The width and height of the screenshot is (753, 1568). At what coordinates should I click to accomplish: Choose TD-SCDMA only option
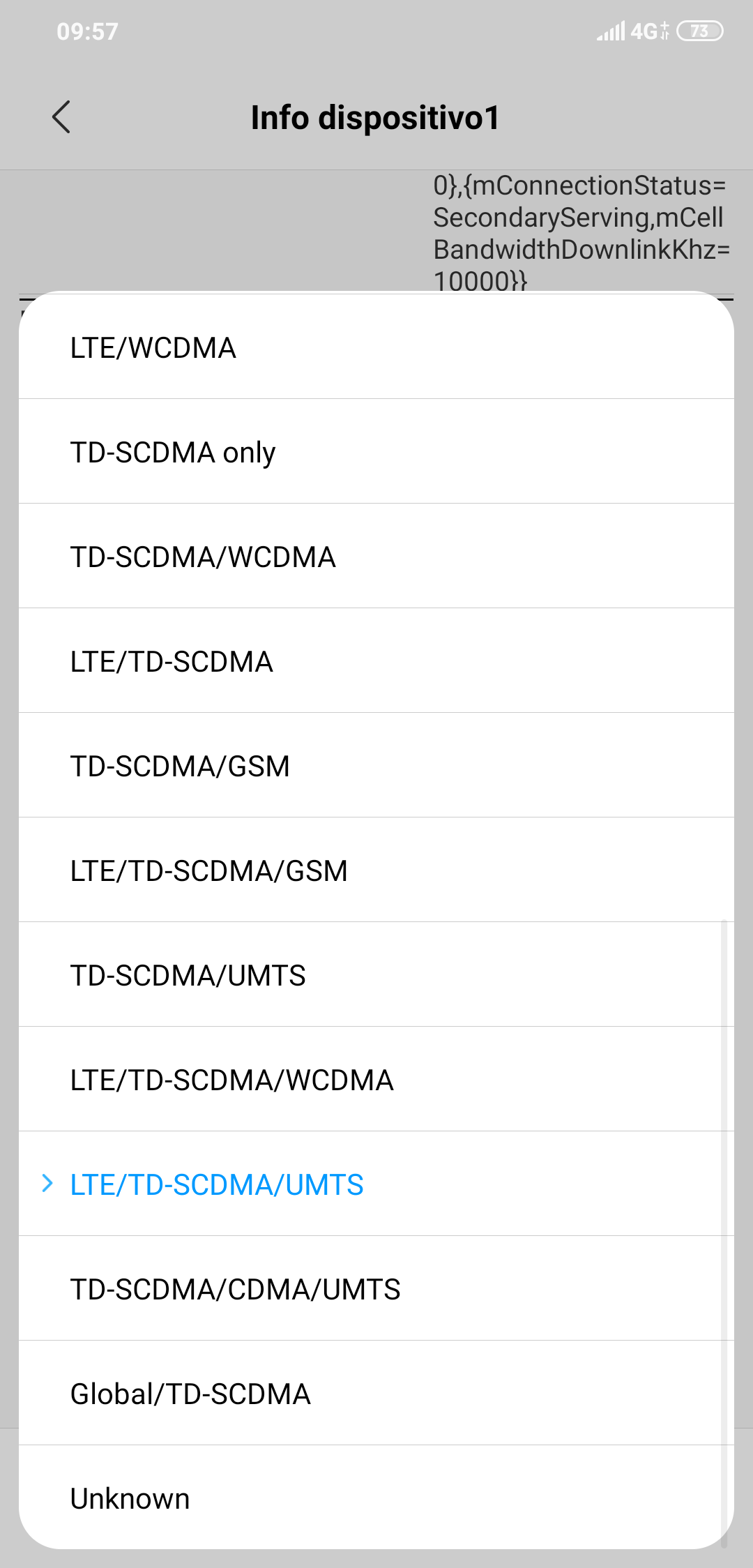click(x=376, y=451)
